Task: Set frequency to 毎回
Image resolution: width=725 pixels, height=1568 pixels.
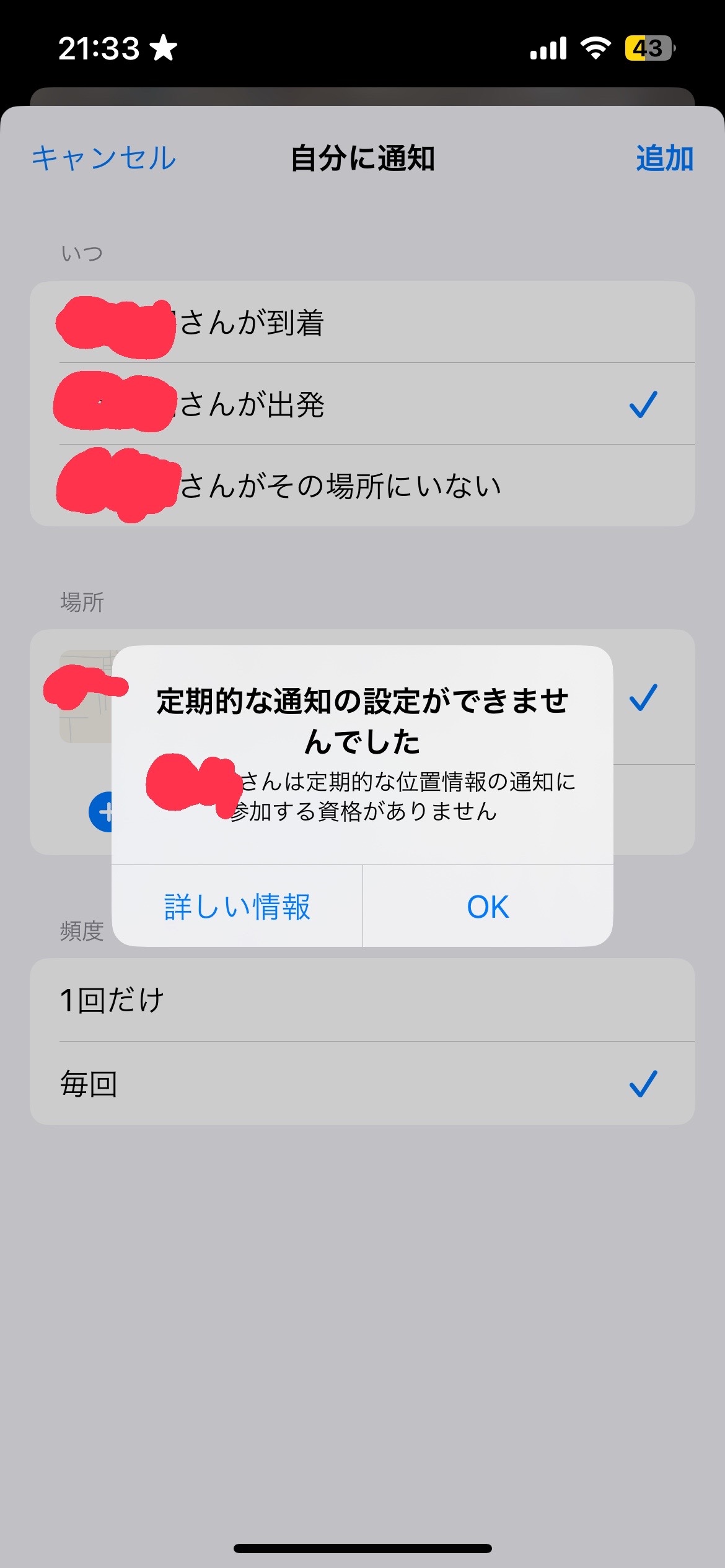Action: tap(362, 1084)
